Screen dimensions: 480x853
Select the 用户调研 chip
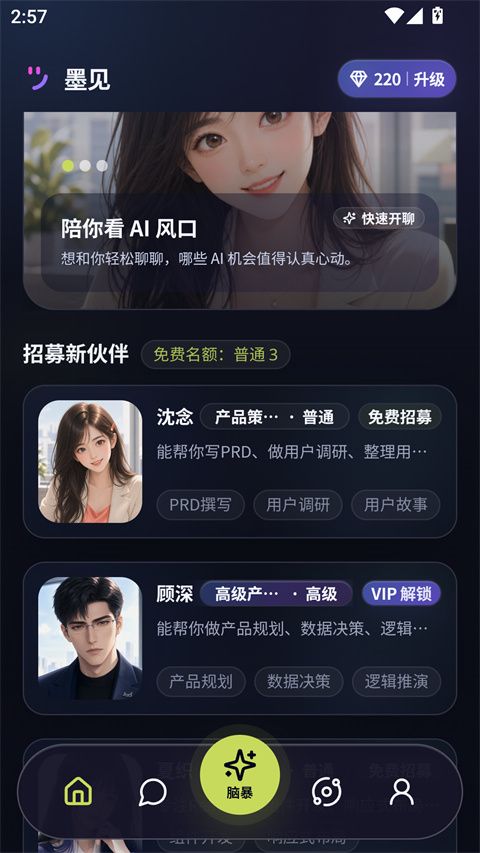click(x=298, y=505)
